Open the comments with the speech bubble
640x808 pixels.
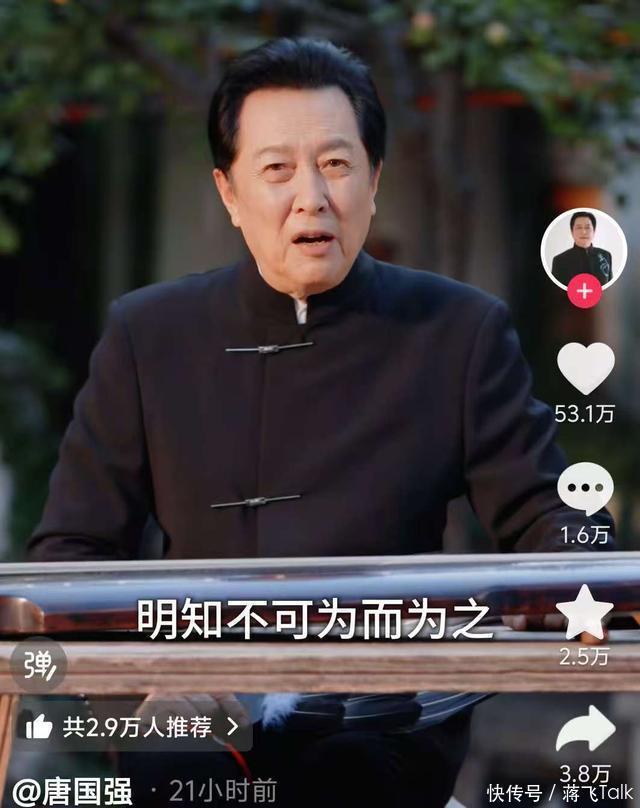pos(585,490)
